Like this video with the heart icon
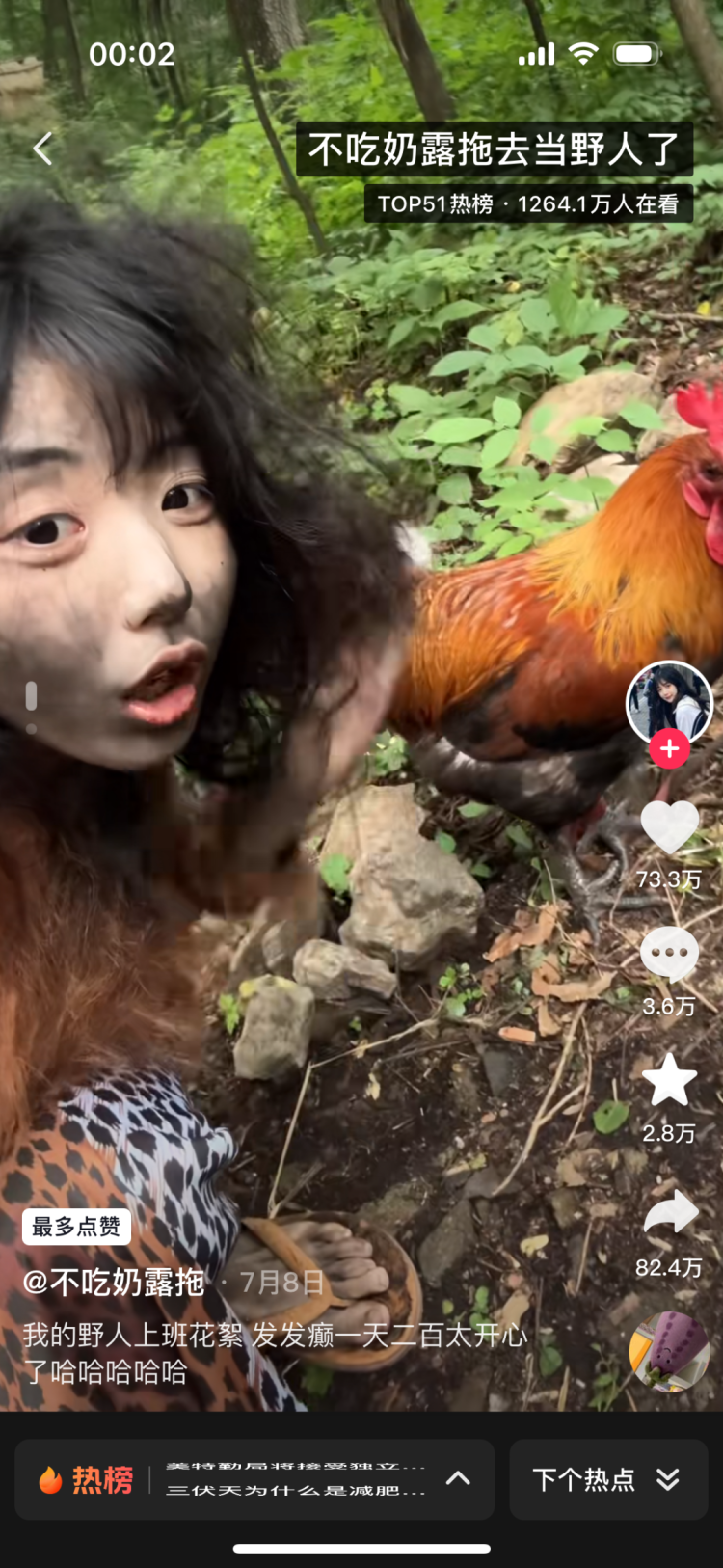Screen dimensions: 723x1568 (669, 827)
